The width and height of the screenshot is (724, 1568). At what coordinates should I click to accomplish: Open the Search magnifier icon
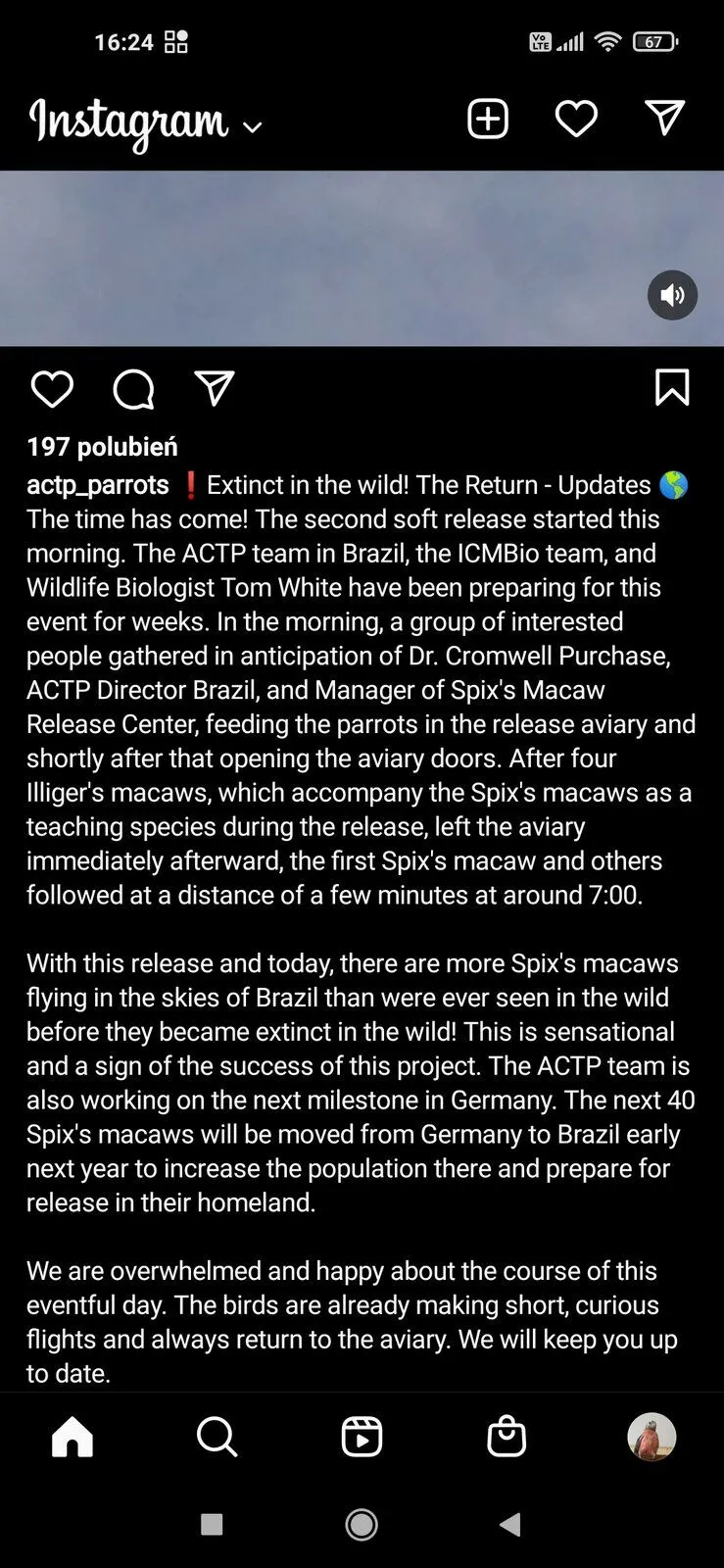(x=217, y=1437)
